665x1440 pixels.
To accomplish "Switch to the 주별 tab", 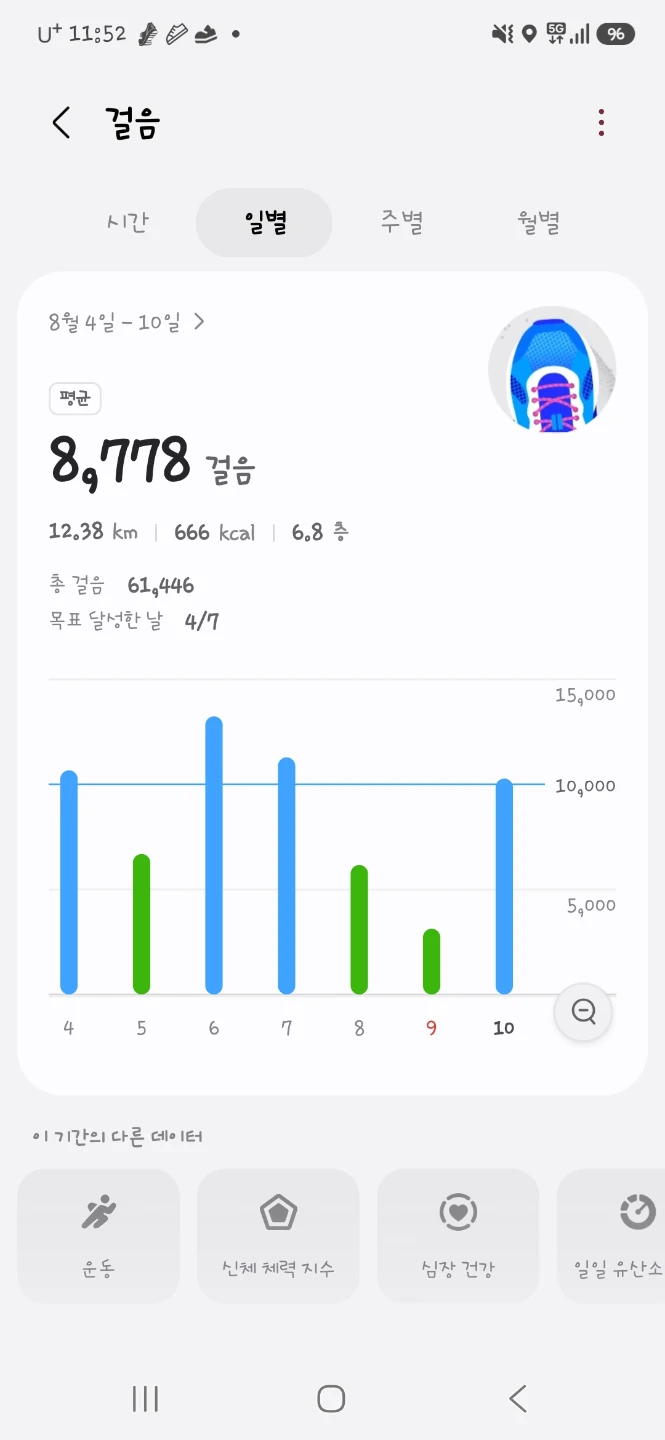I will click(x=401, y=222).
